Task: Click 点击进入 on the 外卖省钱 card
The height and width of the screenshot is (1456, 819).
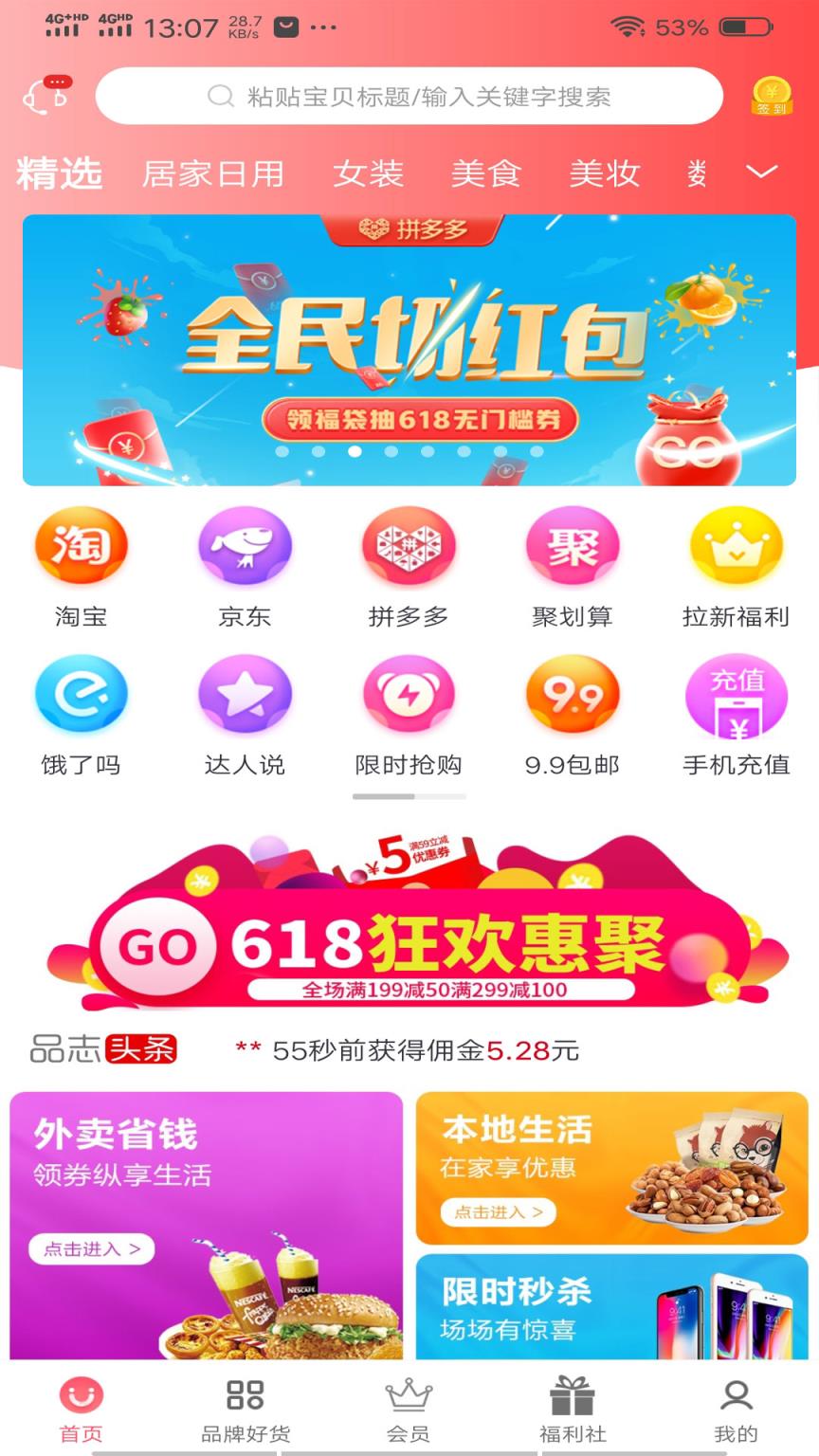Action: coord(90,1249)
